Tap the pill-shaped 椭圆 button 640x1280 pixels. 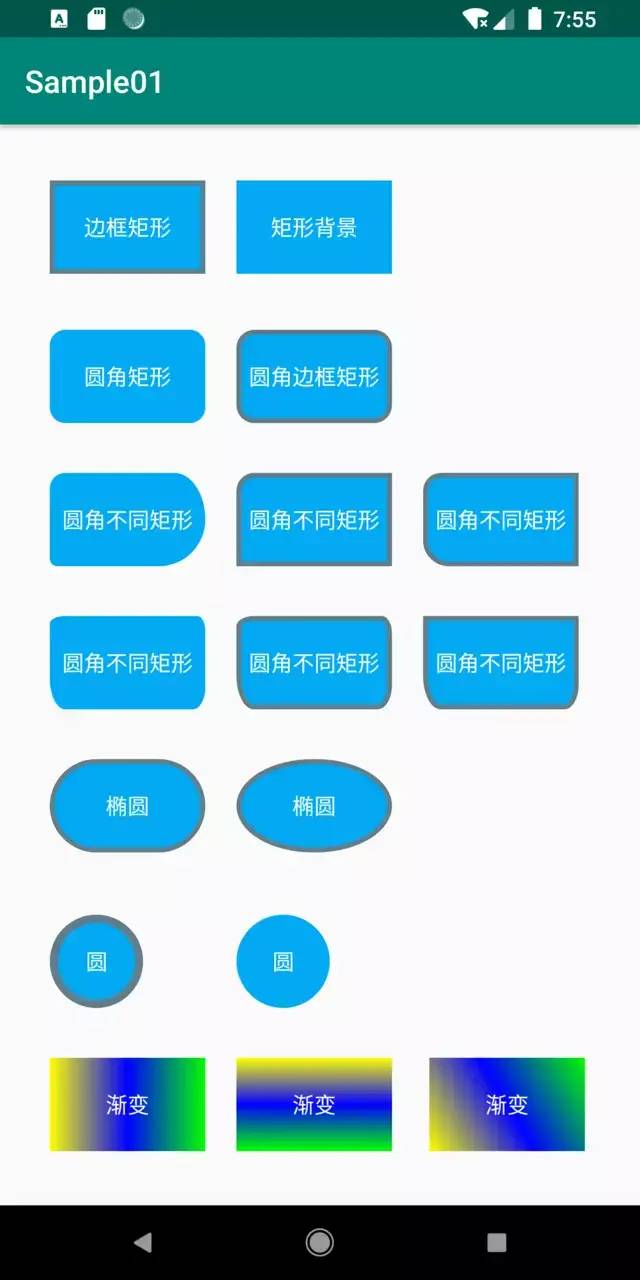(127, 806)
